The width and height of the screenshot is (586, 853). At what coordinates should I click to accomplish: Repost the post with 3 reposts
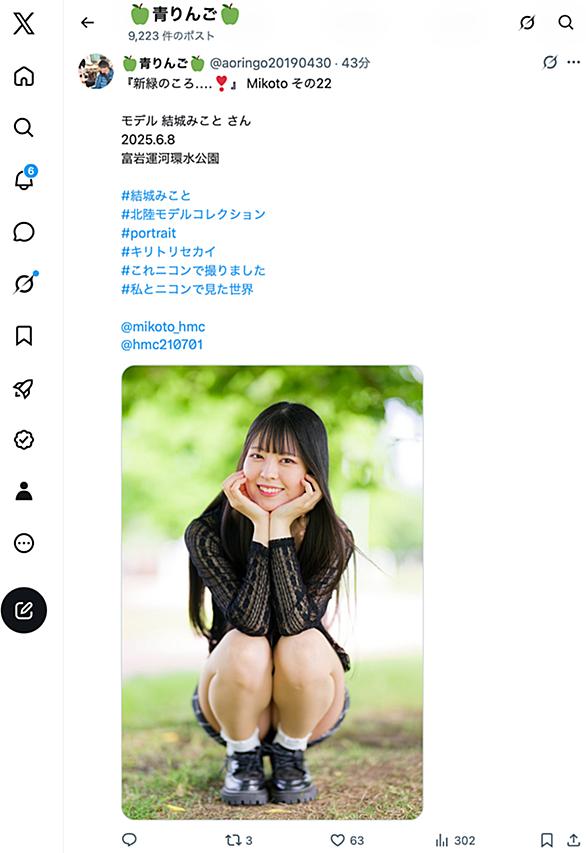click(x=239, y=840)
